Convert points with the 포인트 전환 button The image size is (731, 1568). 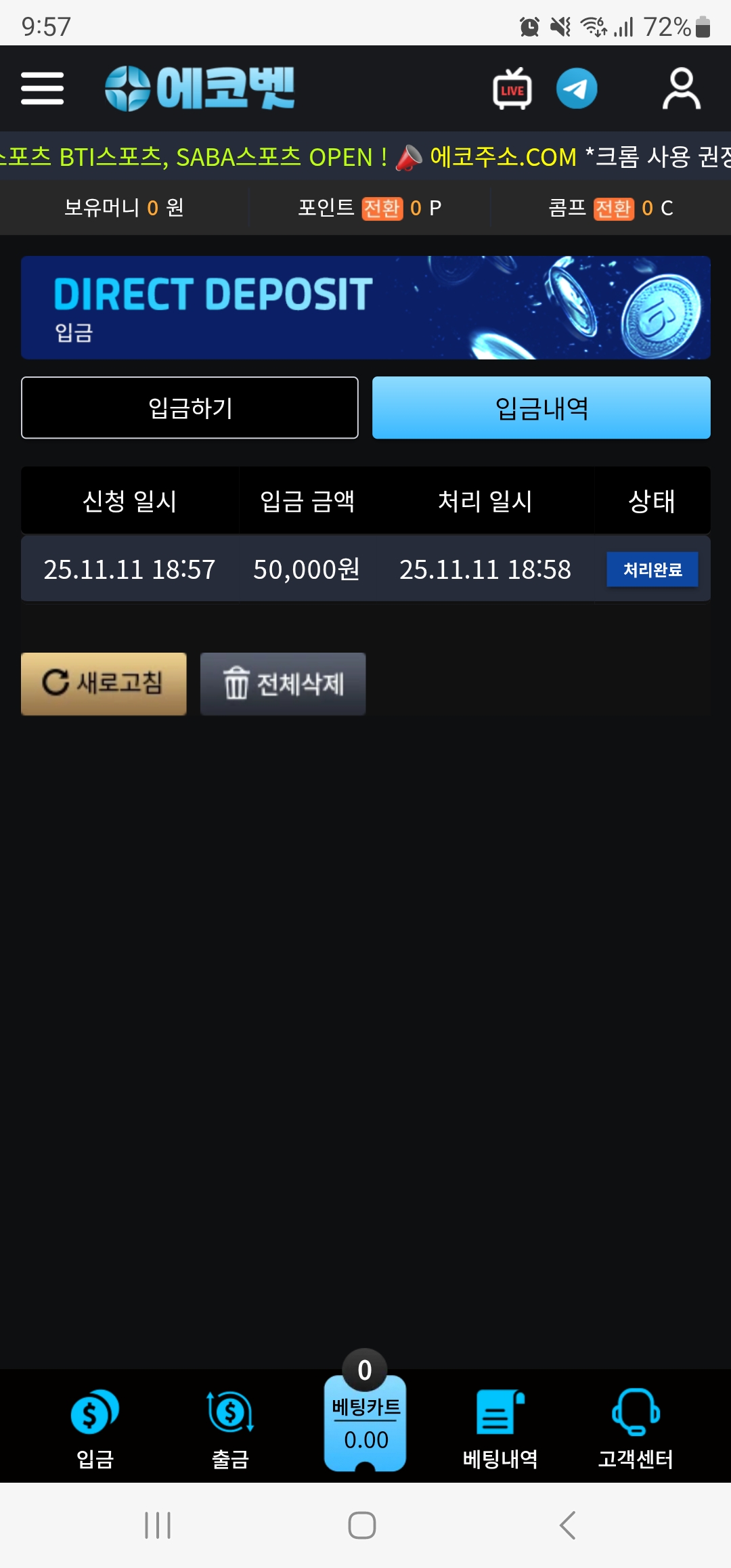pos(382,208)
